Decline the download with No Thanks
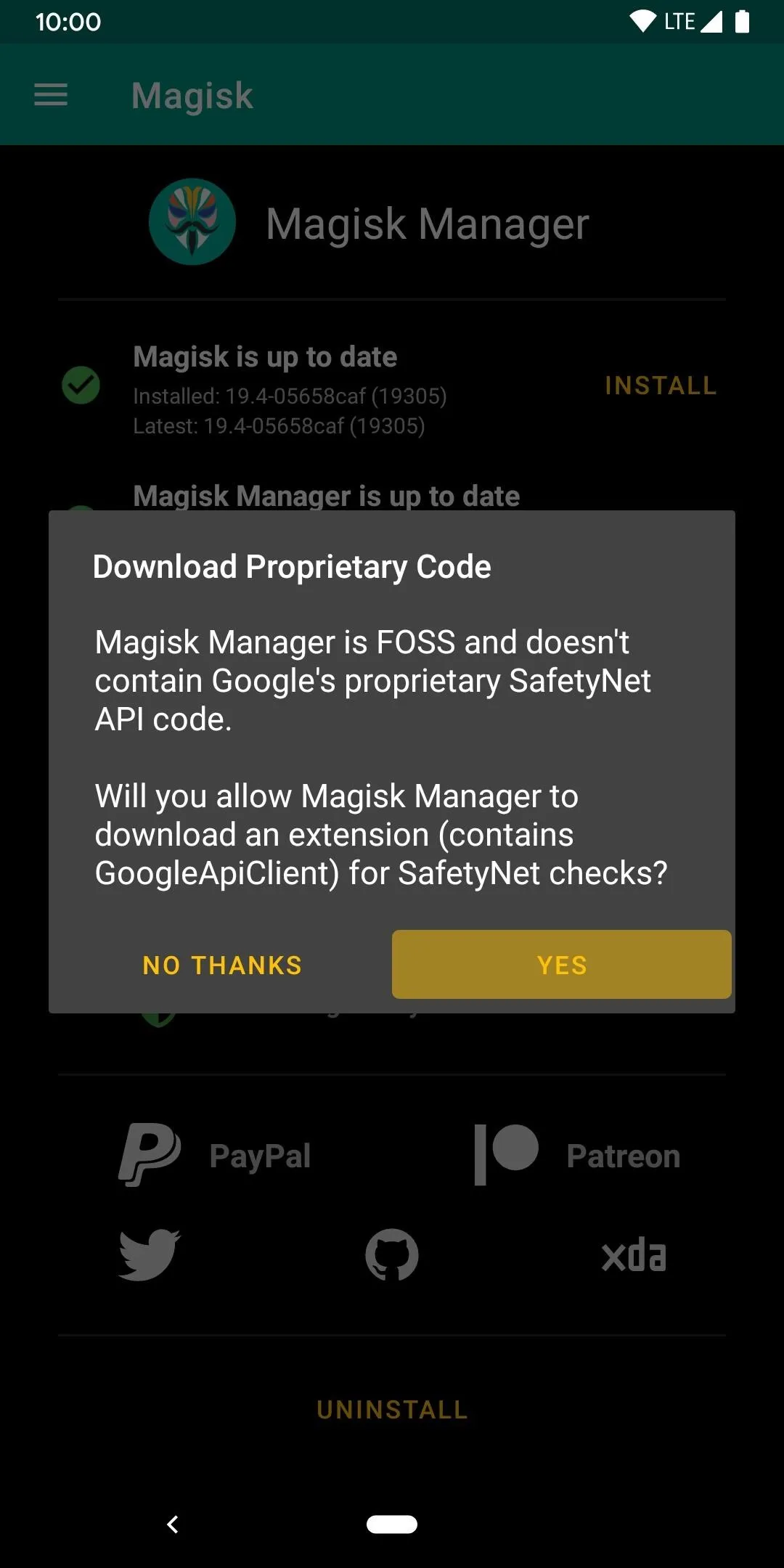 [x=222, y=965]
